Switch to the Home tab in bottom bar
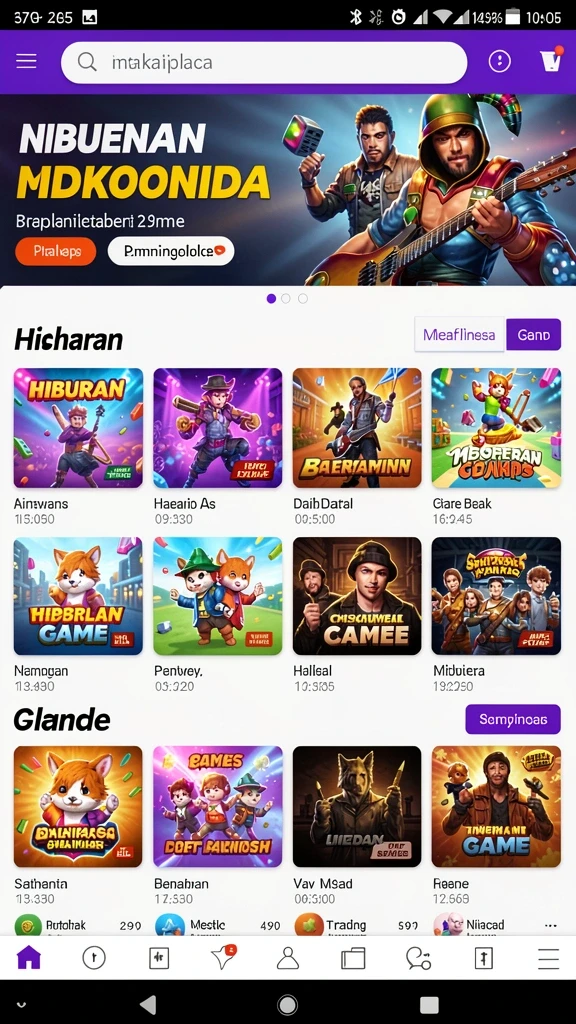576x1024 pixels. pos(28,958)
